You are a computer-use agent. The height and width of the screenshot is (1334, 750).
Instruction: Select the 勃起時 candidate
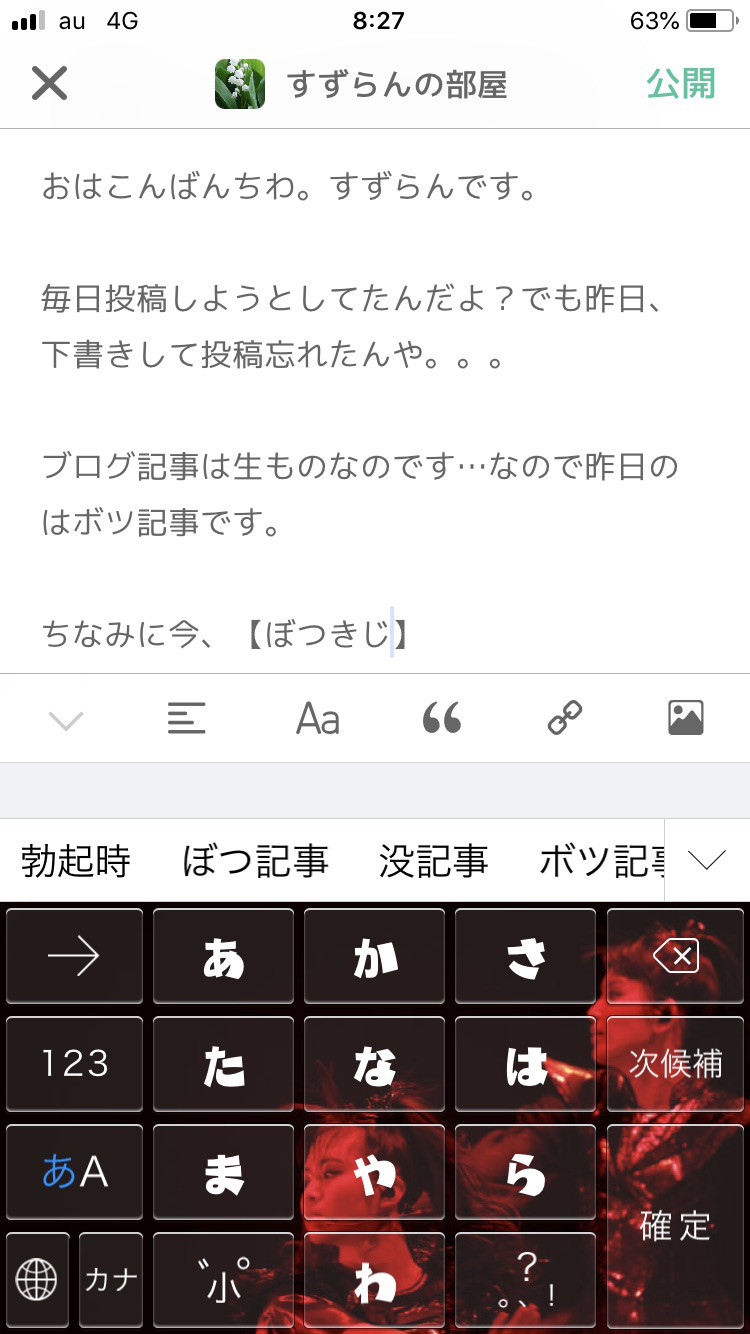(x=76, y=861)
